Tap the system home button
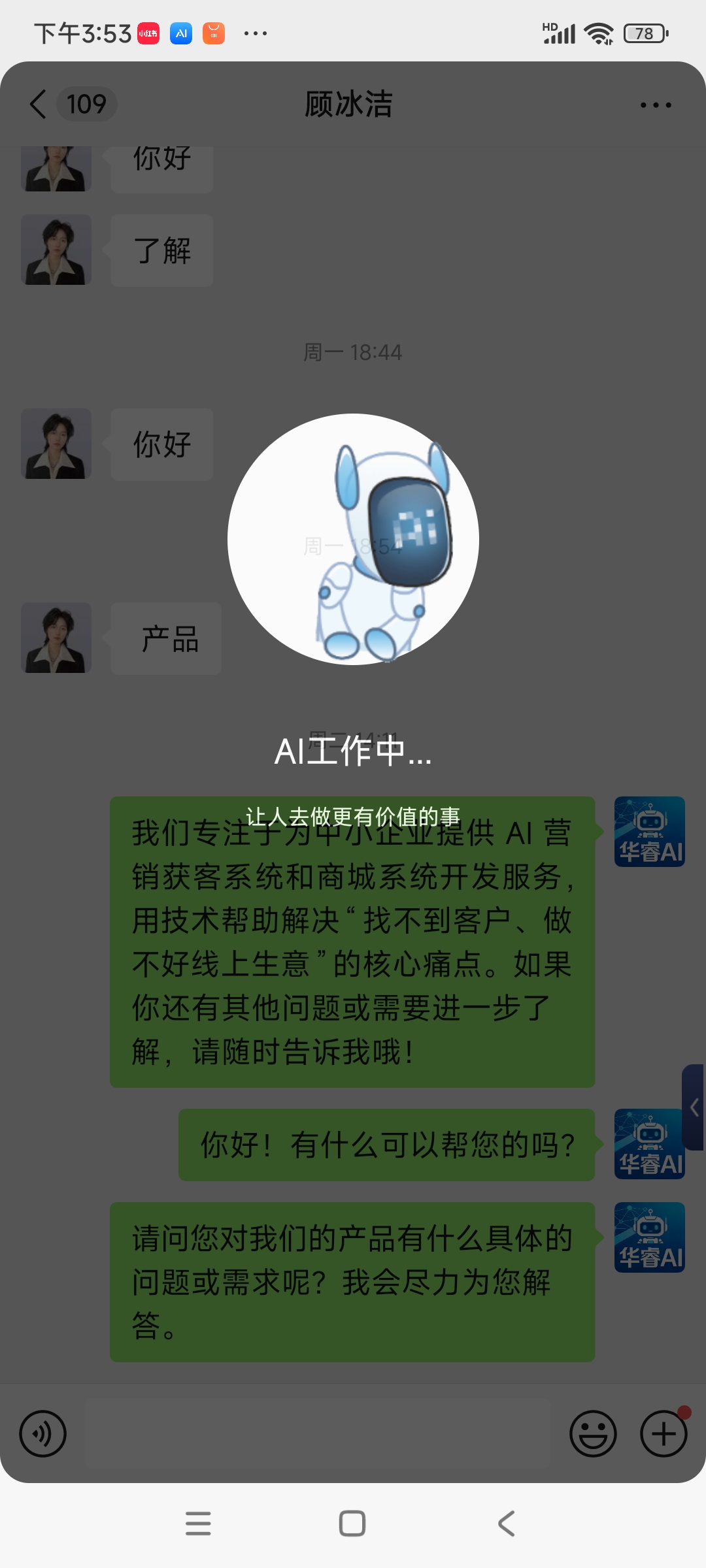Viewport: 706px width, 1568px height. pos(352,1524)
